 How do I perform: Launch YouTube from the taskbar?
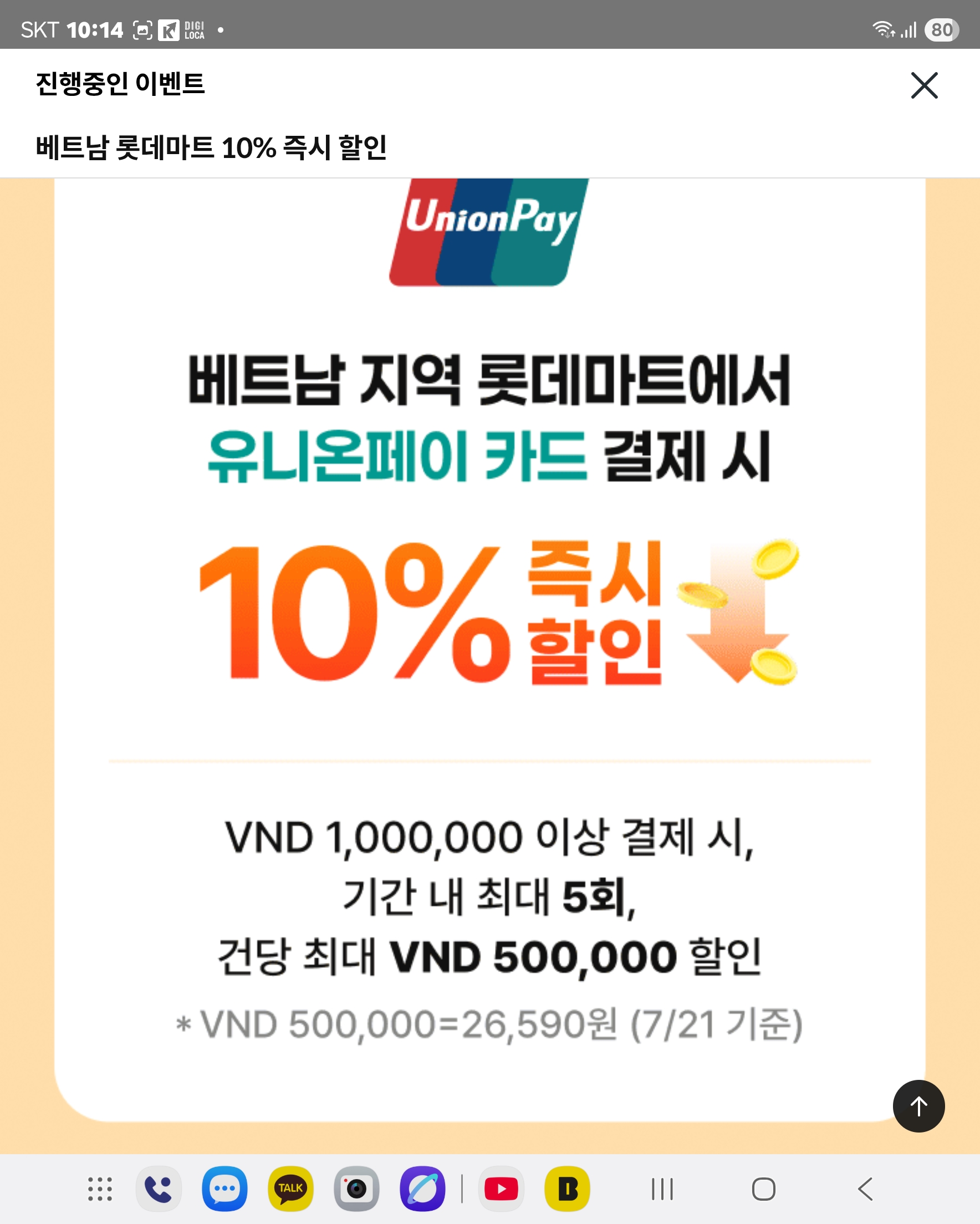click(x=501, y=1189)
